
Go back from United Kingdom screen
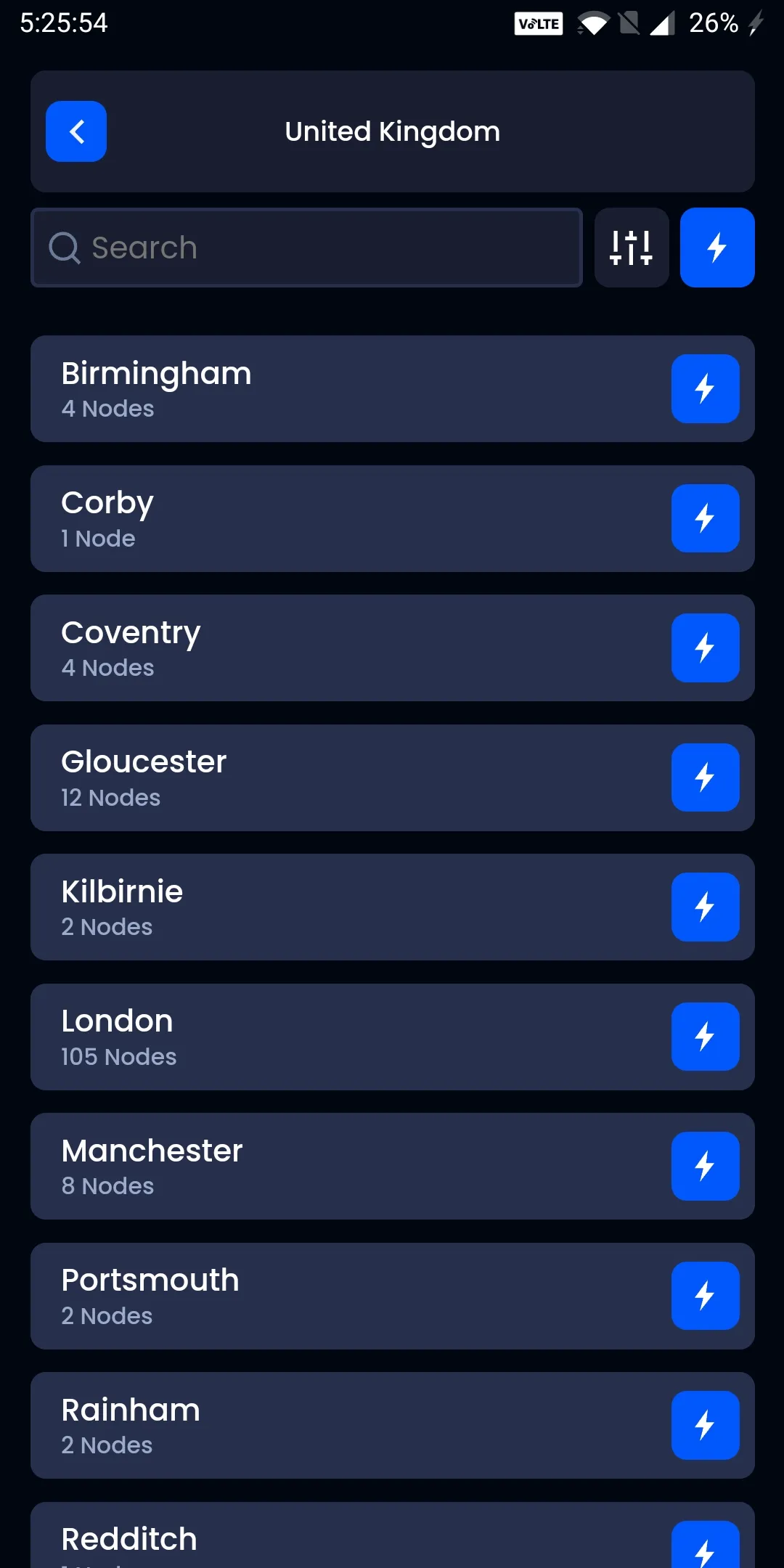pyautogui.click(x=75, y=131)
